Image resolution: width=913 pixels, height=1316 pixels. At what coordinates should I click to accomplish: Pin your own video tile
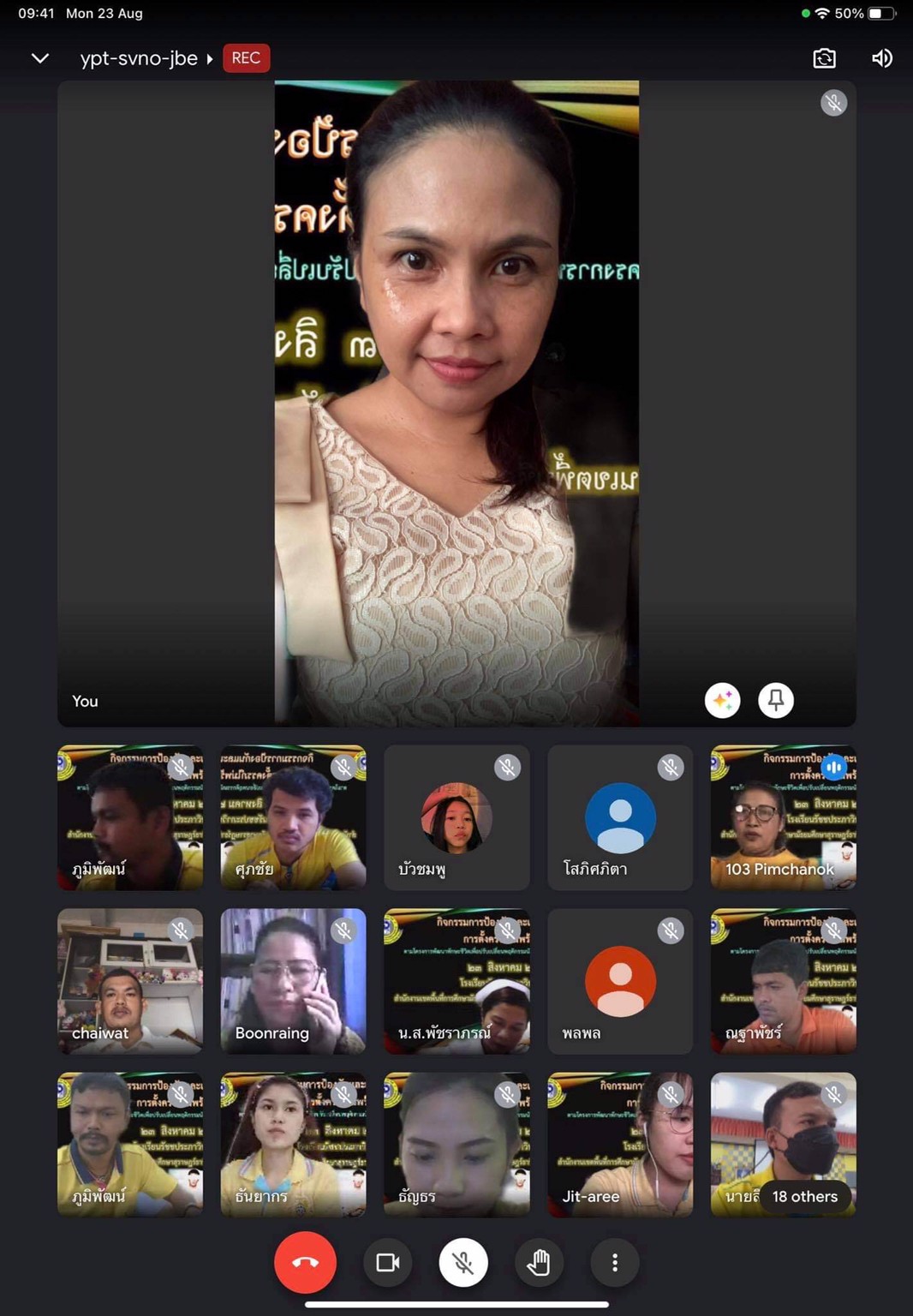pyautogui.click(x=776, y=701)
